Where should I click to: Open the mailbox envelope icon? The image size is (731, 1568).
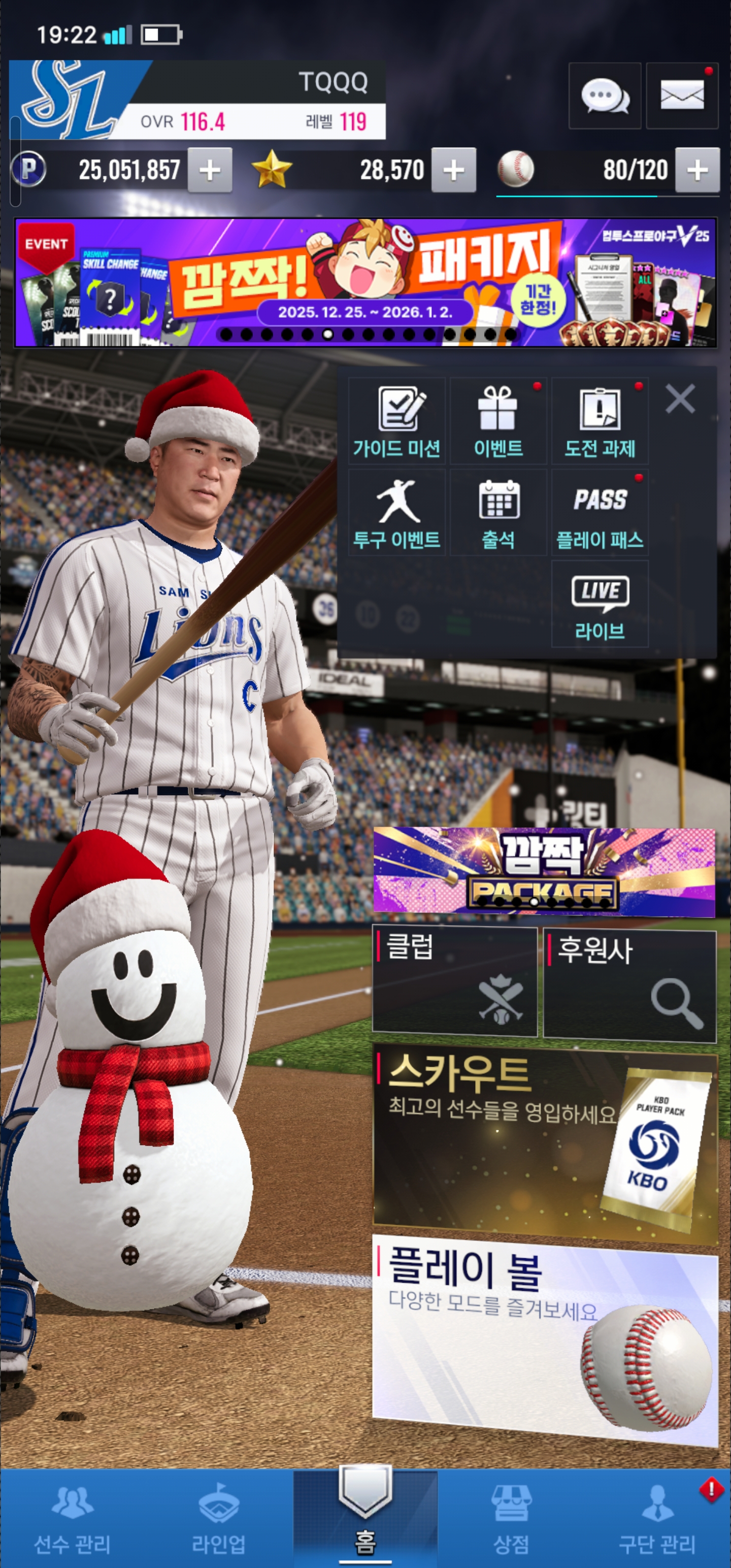682,96
